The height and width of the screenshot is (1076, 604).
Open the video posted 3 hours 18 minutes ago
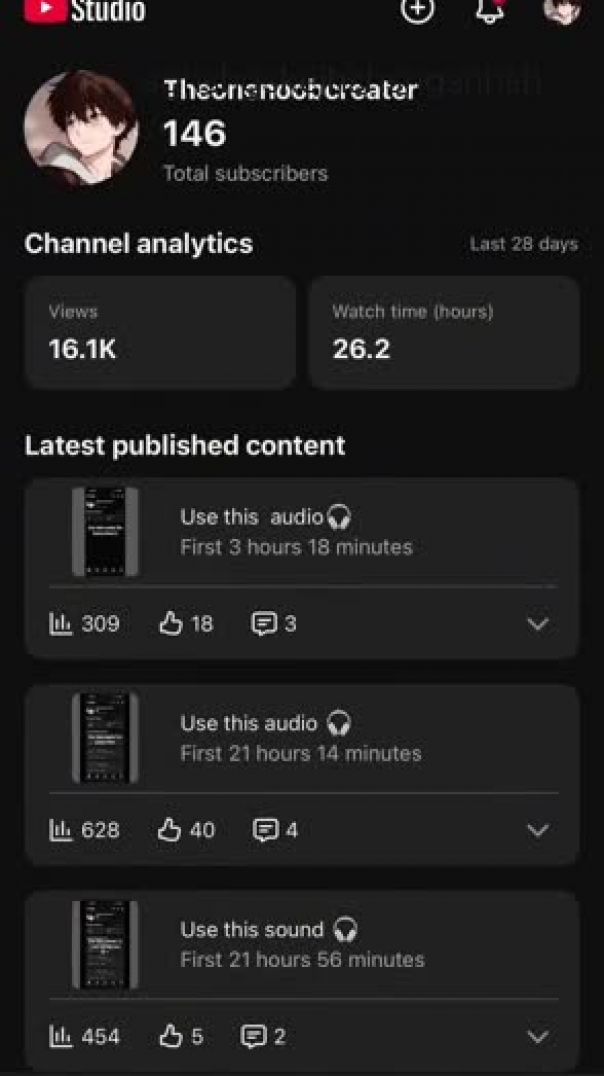click(x=296, y=532)
